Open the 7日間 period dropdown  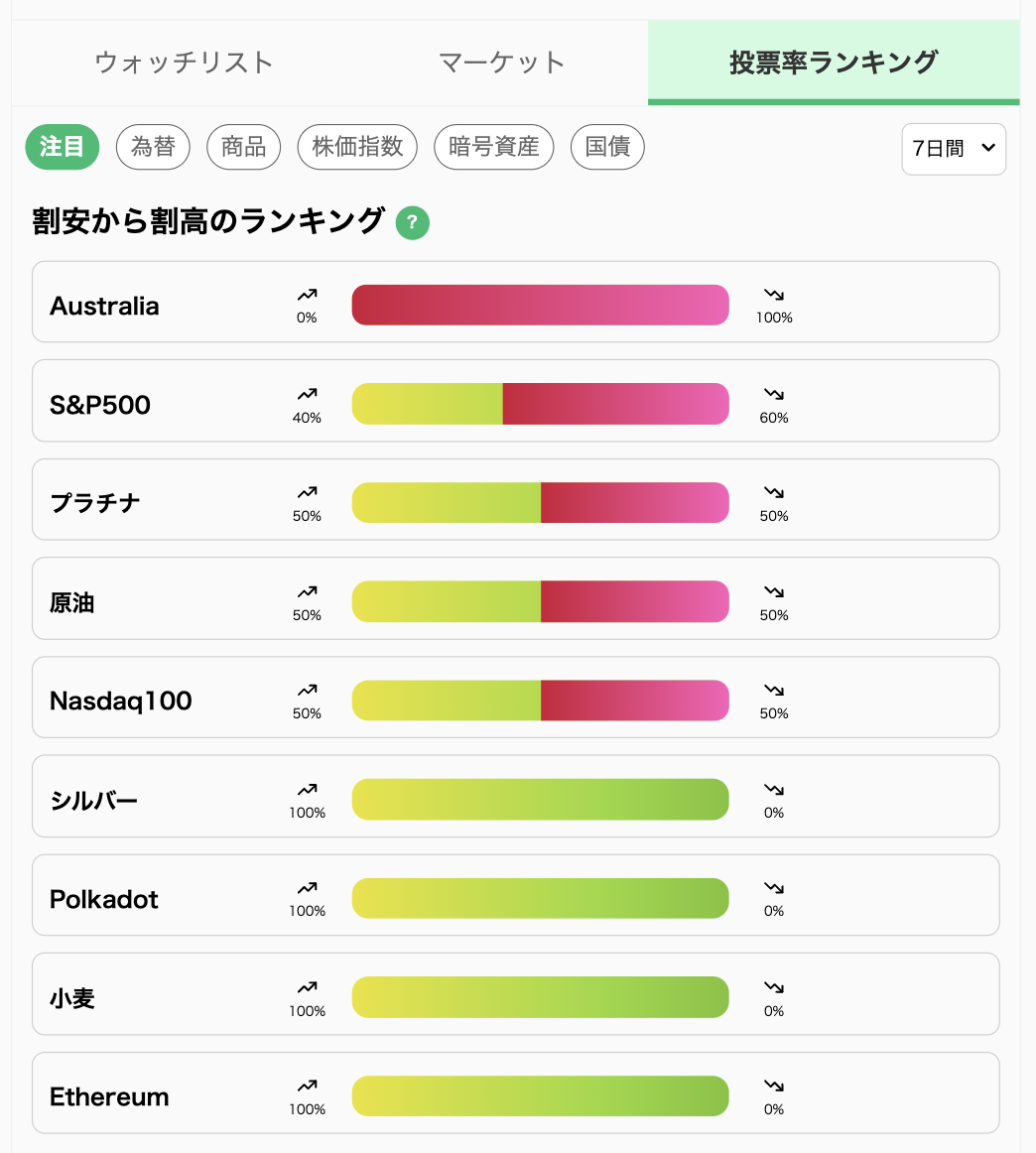pos(953,149)
